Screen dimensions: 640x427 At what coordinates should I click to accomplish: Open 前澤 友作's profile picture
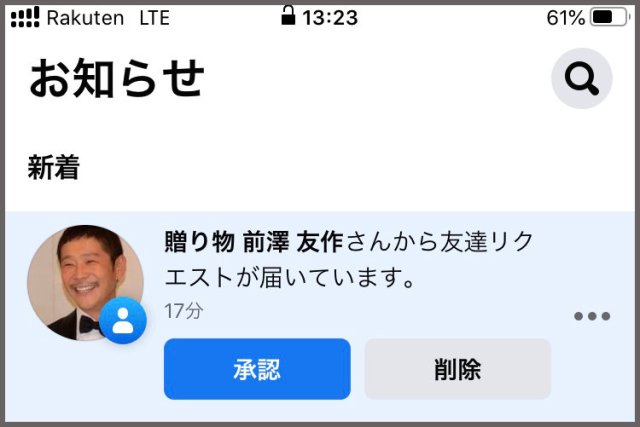pyautogui.click(x=84, y=281)
